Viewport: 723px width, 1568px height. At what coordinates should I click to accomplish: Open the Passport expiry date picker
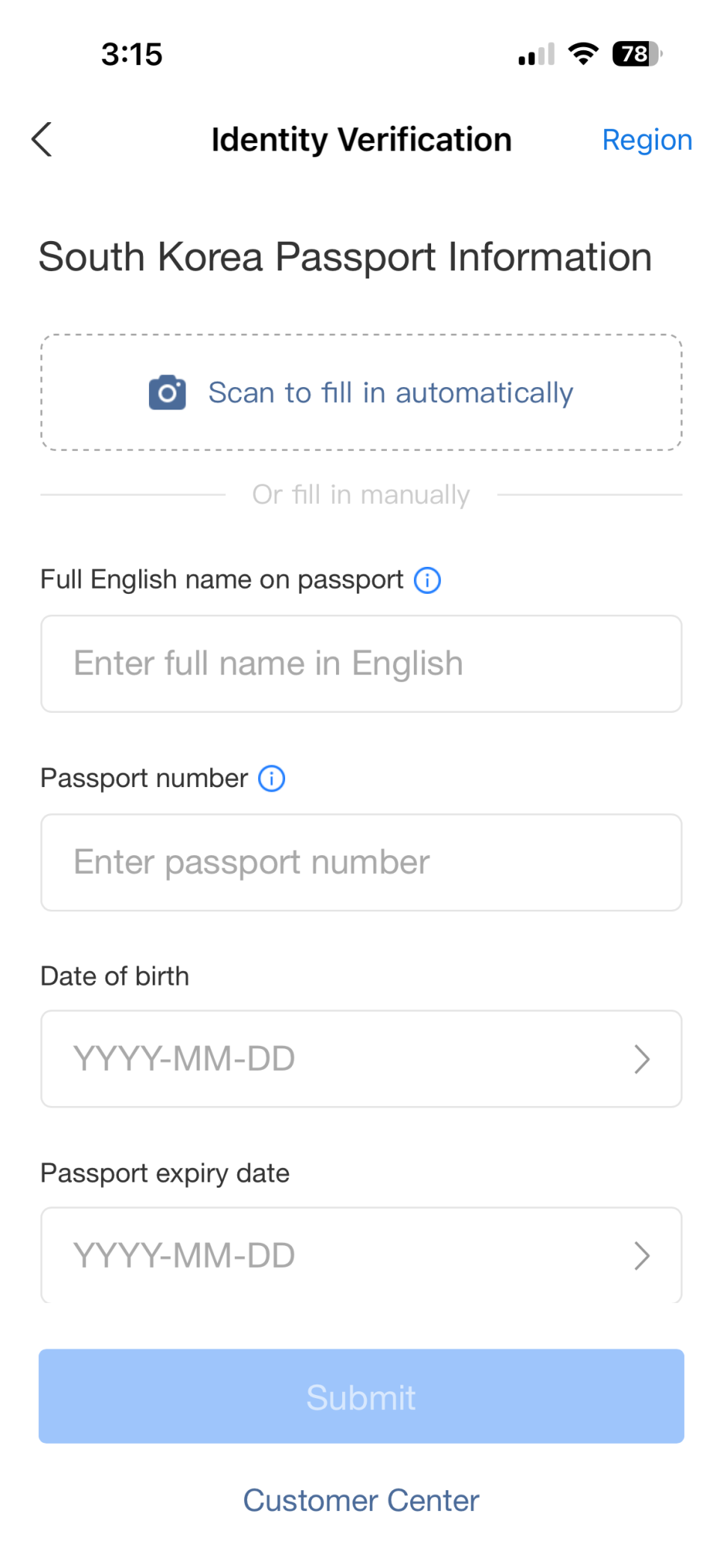361,1255
